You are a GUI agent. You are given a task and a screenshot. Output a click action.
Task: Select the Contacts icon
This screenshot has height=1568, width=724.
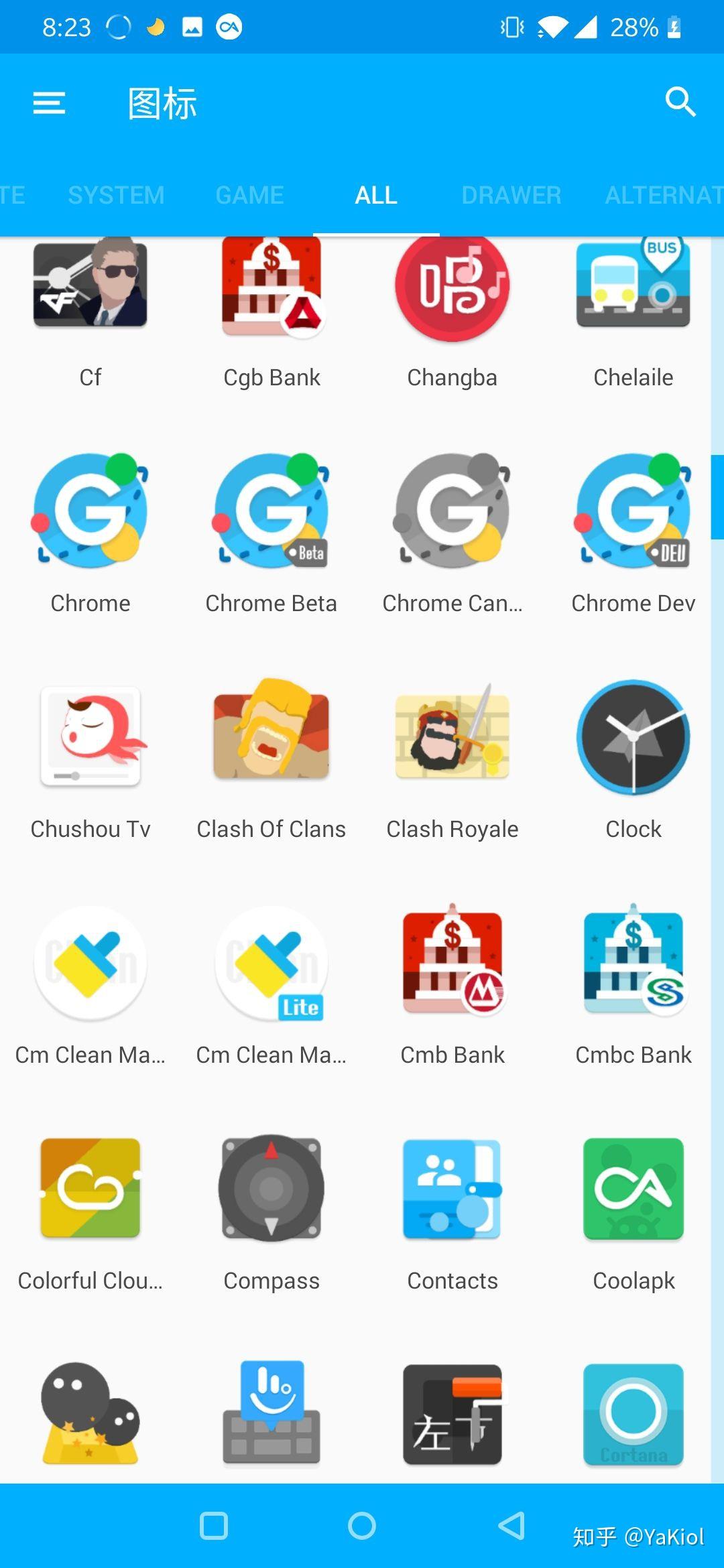point(452,1188)
